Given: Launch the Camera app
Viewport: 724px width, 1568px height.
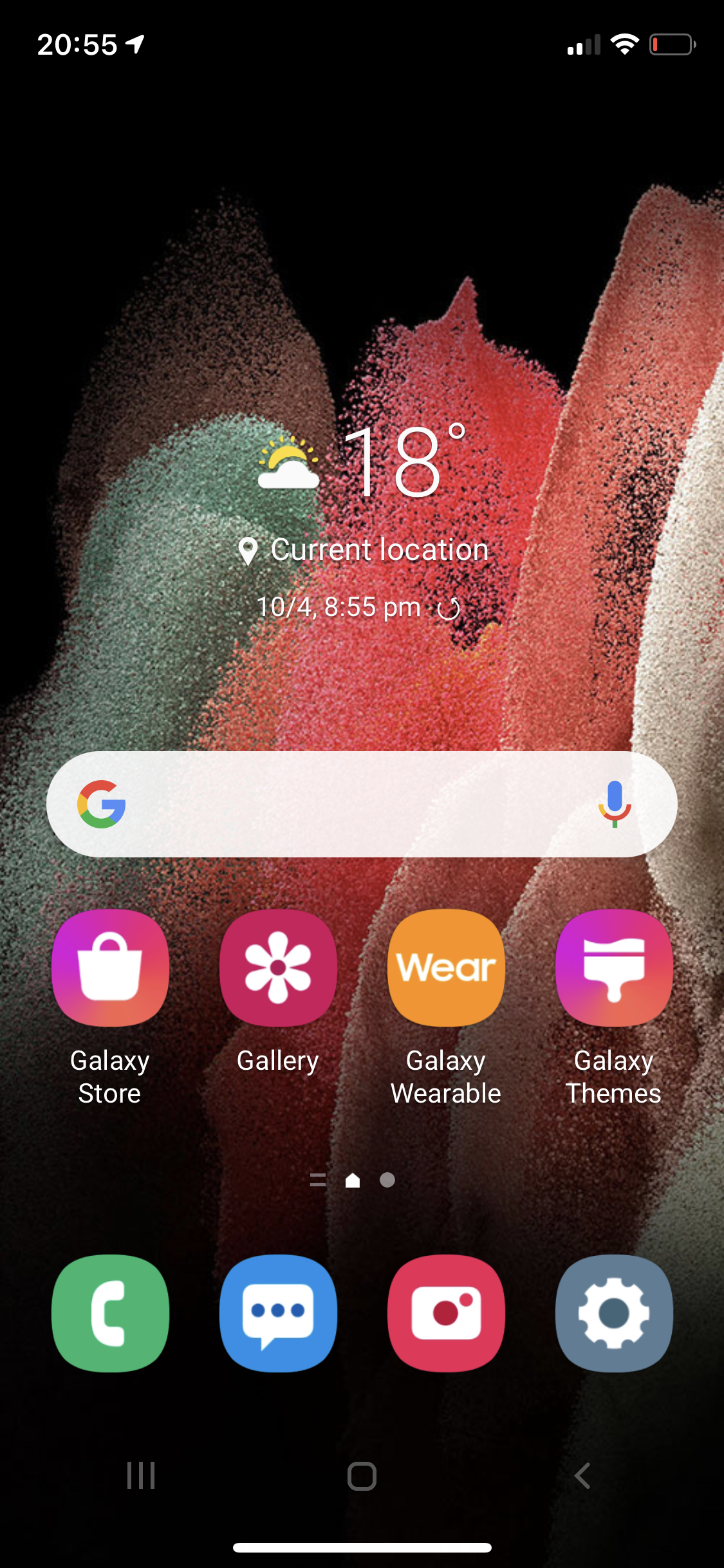Looking at the screenshot, I should [446, 1313].
